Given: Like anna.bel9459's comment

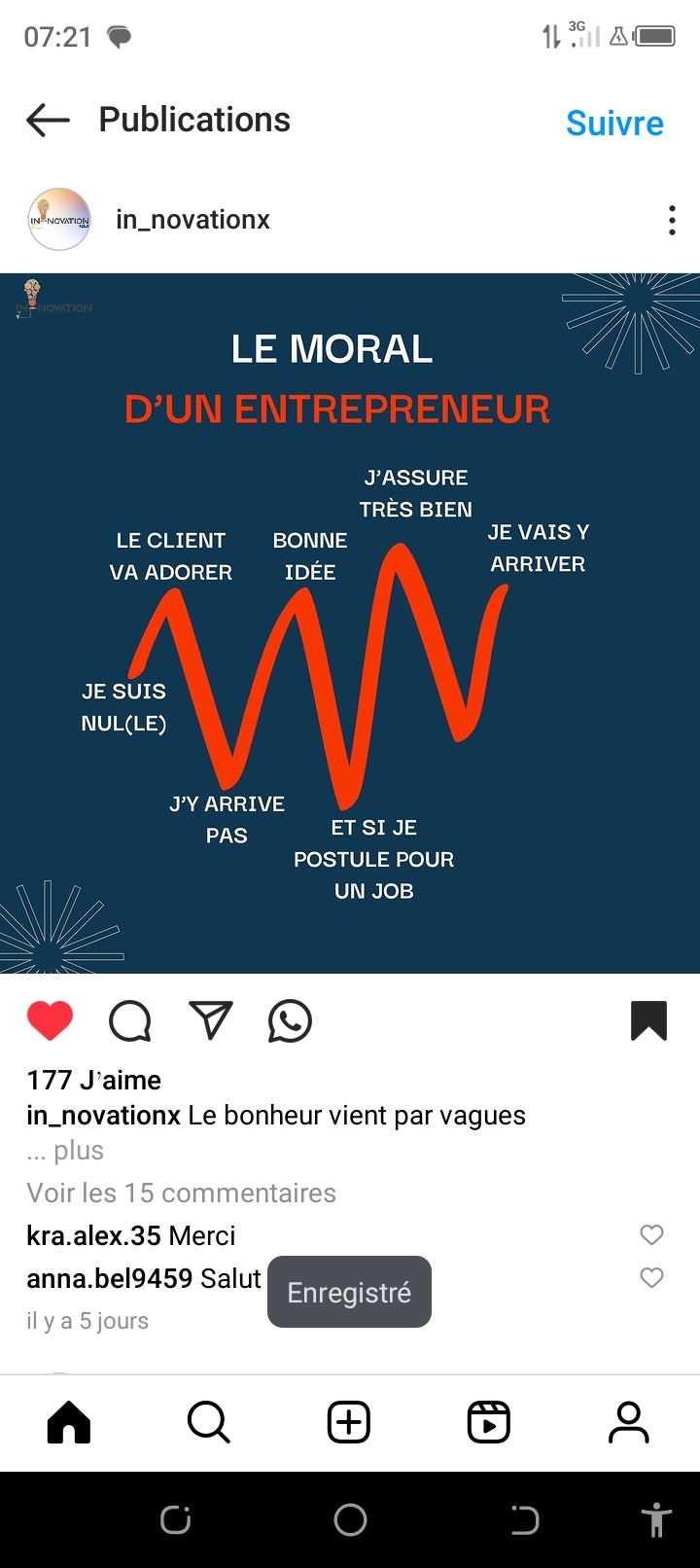Looking at the screenshot, I should pyautogui.click(x=651, y=1278).
